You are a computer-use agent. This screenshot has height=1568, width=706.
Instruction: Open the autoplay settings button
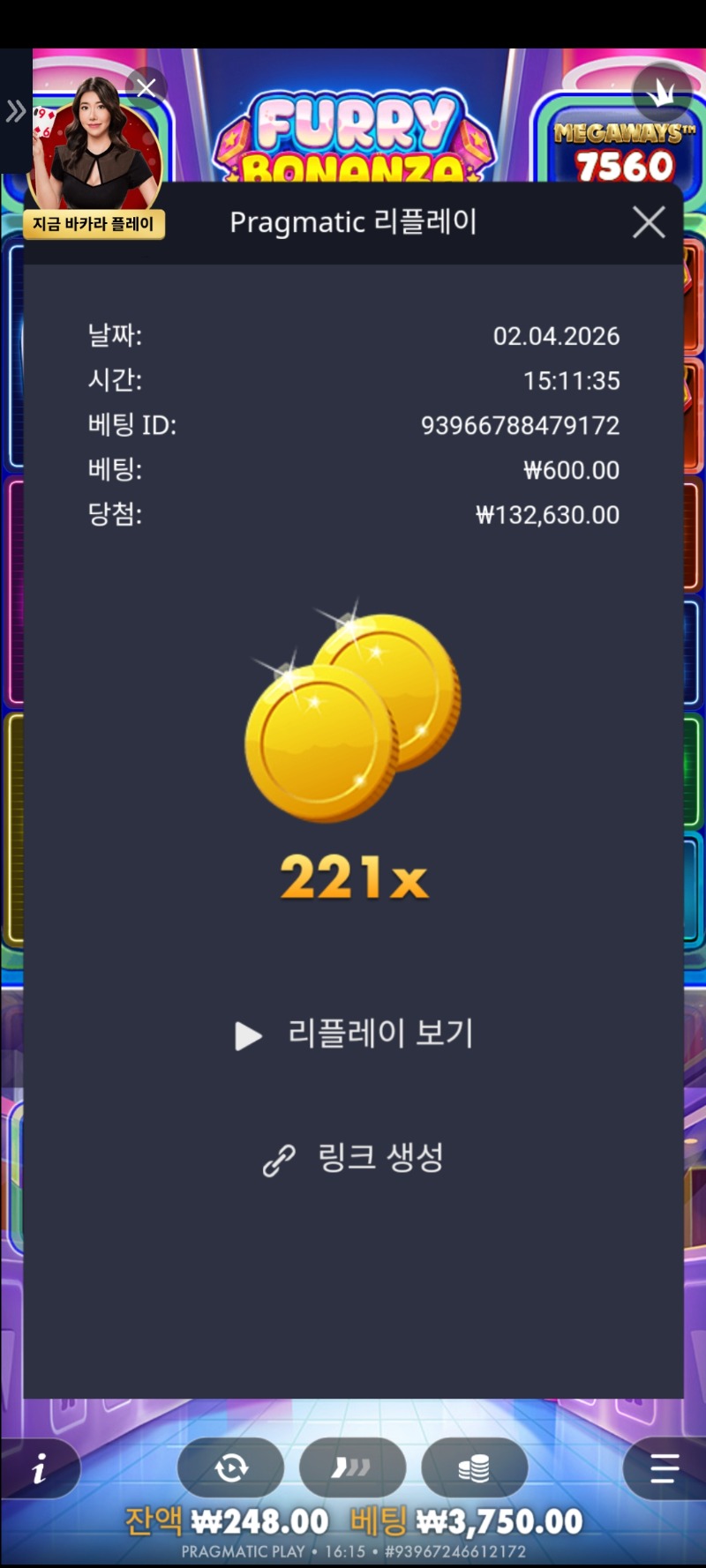[231, 1467]
